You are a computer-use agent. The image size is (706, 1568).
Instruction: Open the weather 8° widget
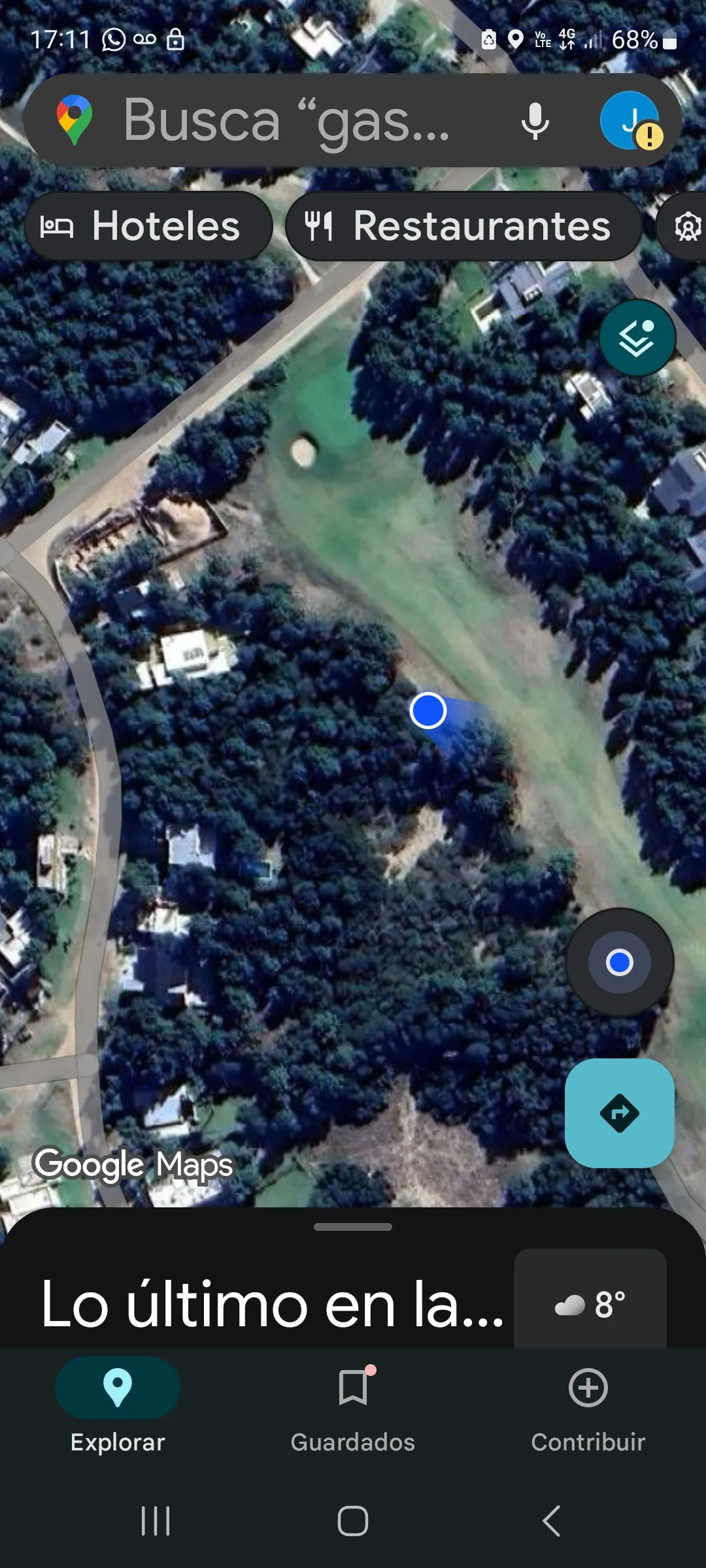590,1304
